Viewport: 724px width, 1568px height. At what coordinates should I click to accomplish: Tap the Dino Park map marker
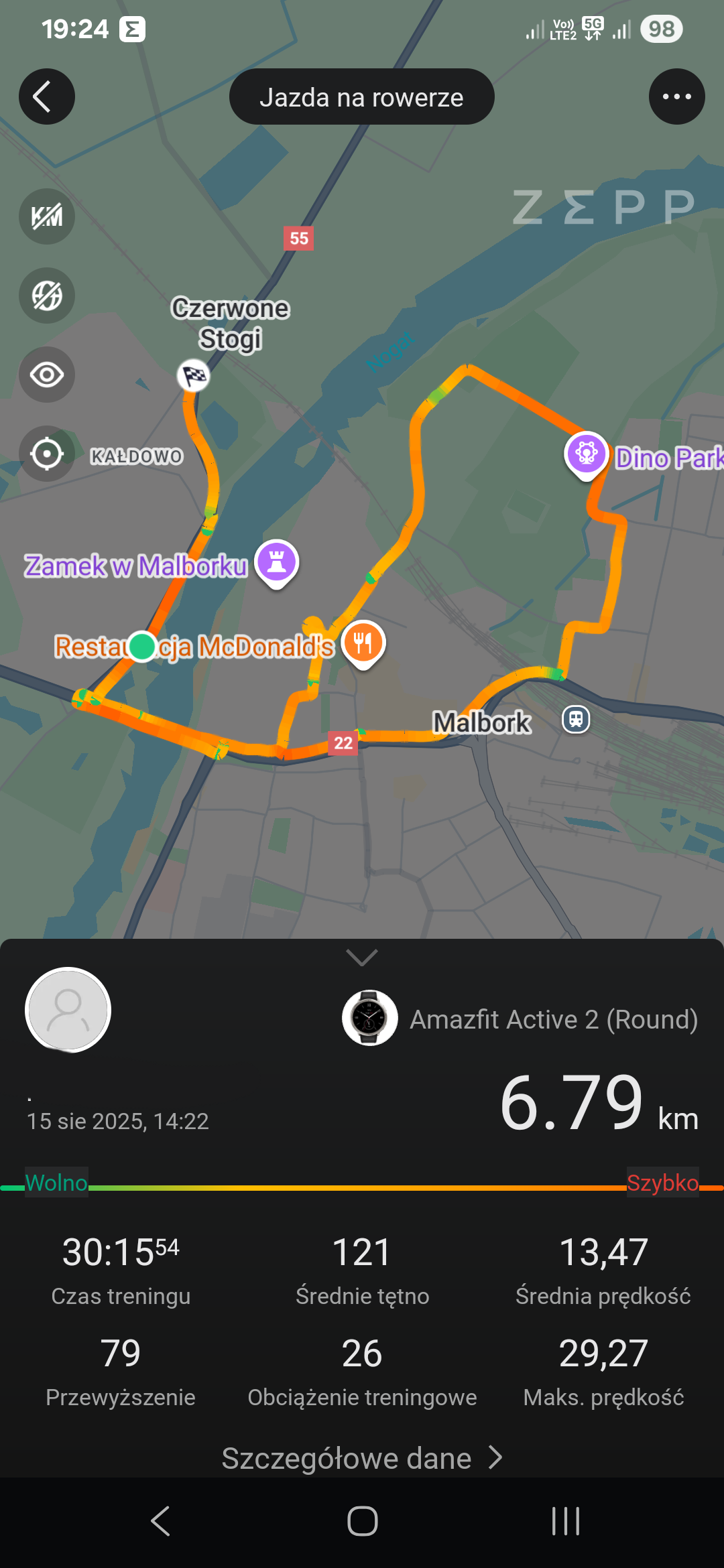coord(587,454)
